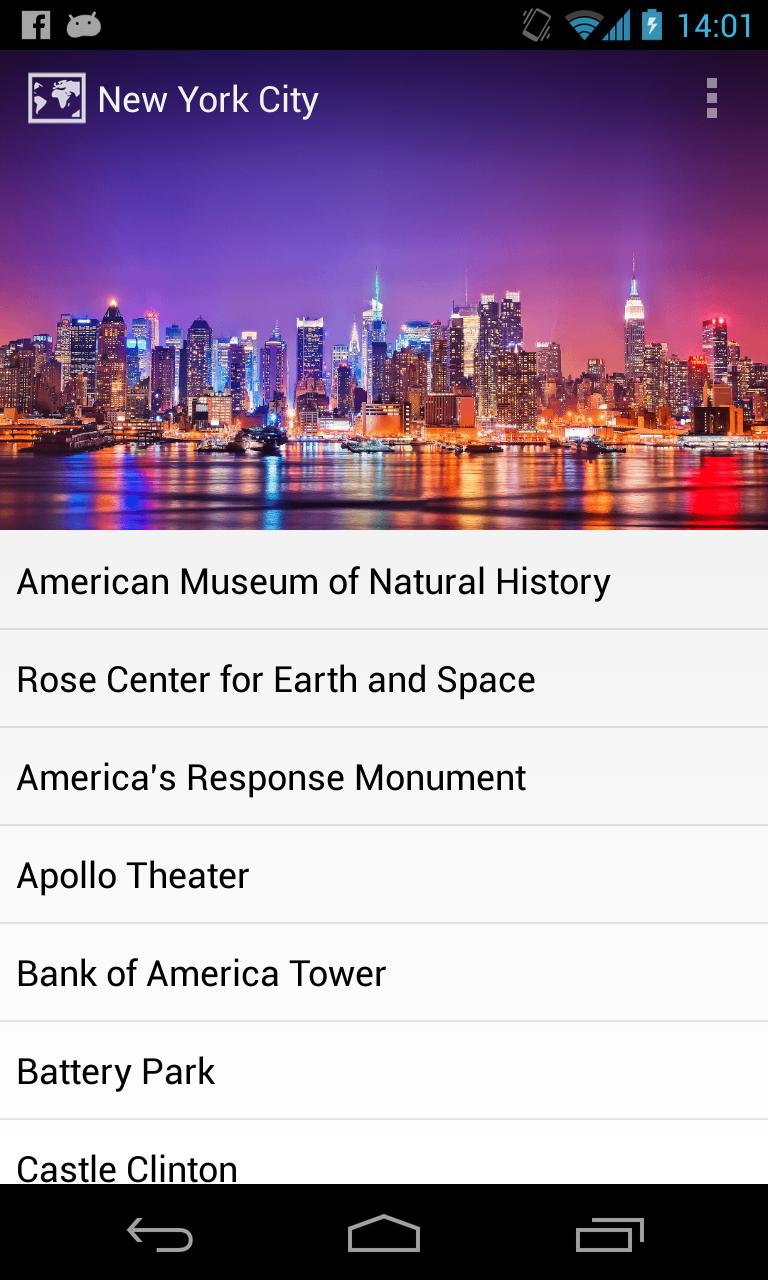The height and width of the screenshot is (1280, 768).
Task: Tap the world map app icon
Action: [x=57, y=99]
